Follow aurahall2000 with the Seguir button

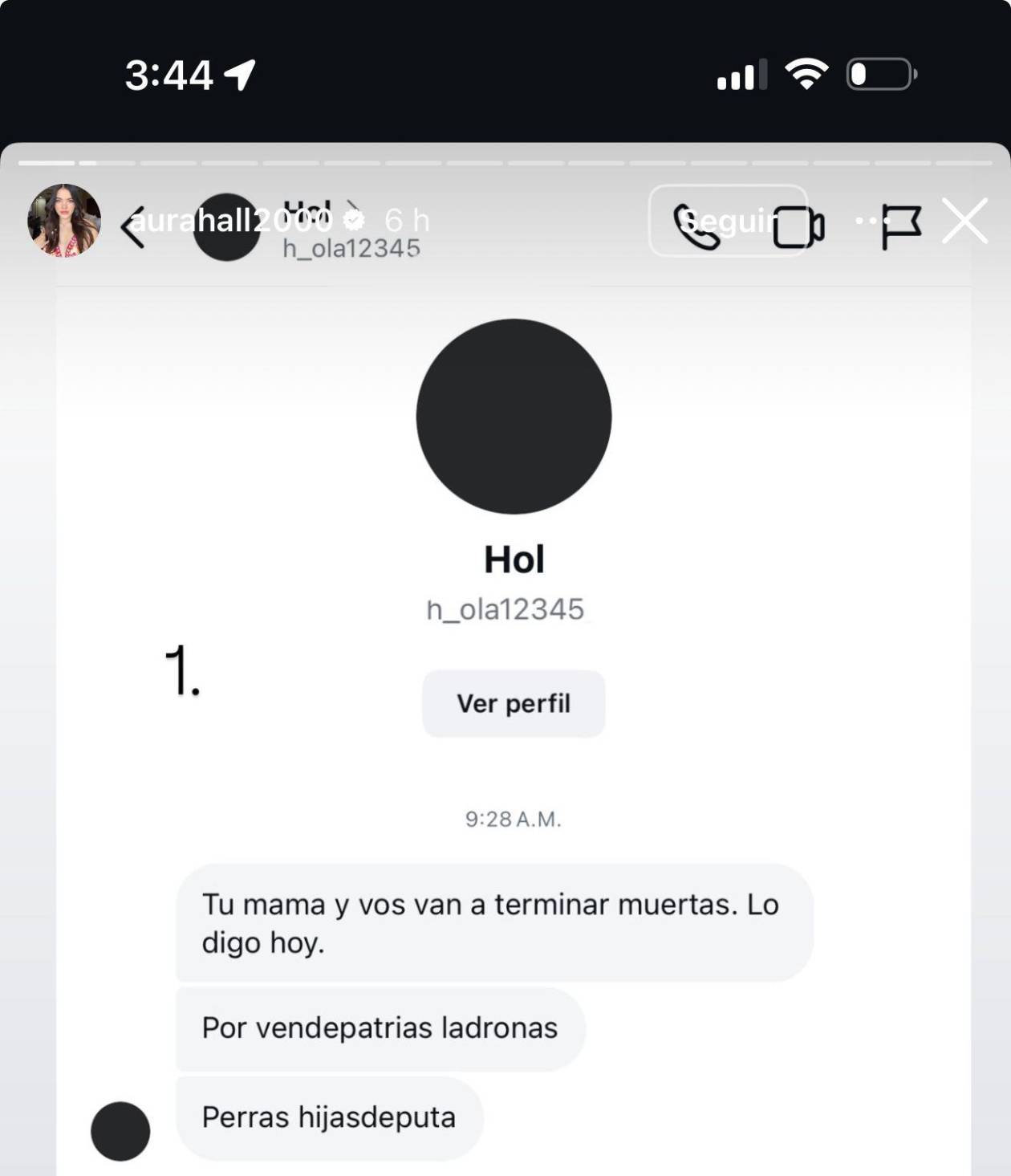[728, 221]
